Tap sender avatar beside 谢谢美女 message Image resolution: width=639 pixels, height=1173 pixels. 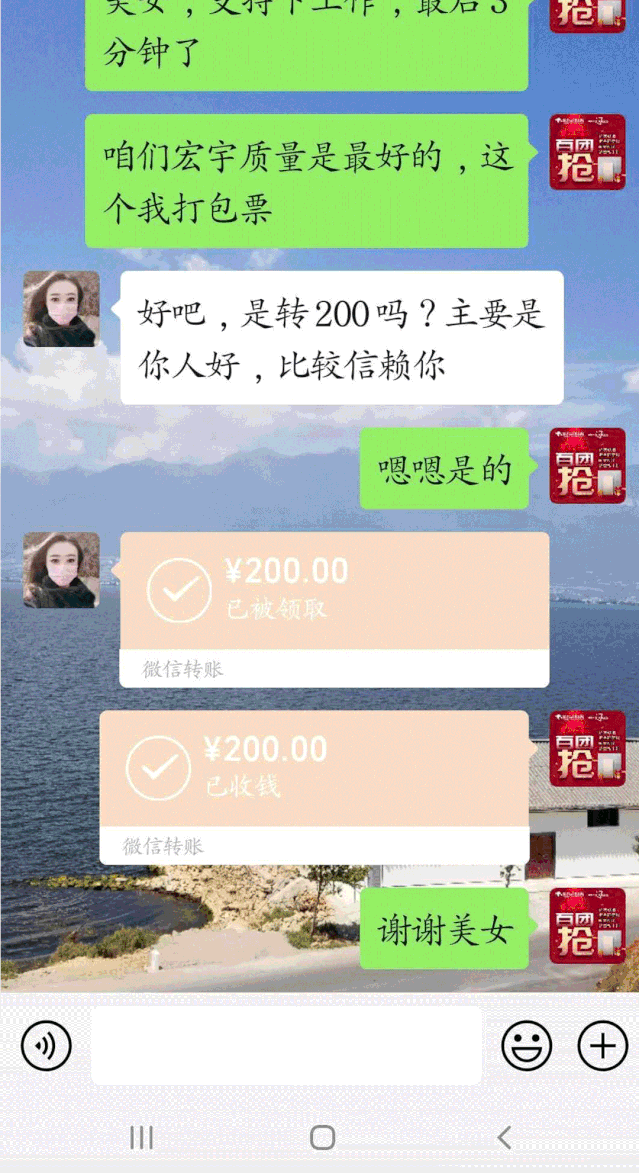pos(587,925)
